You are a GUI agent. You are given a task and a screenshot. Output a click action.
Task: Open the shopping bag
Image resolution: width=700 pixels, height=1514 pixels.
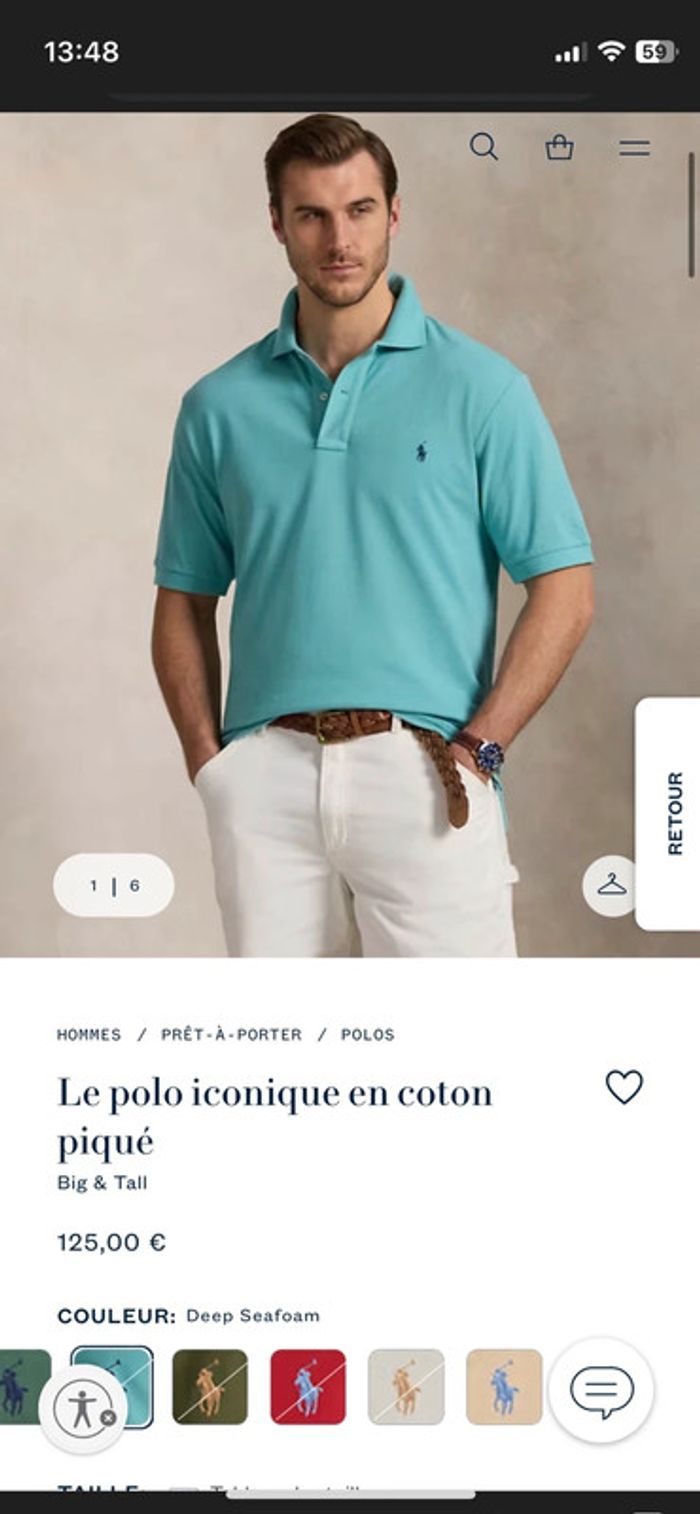click(x=559, y=148)
